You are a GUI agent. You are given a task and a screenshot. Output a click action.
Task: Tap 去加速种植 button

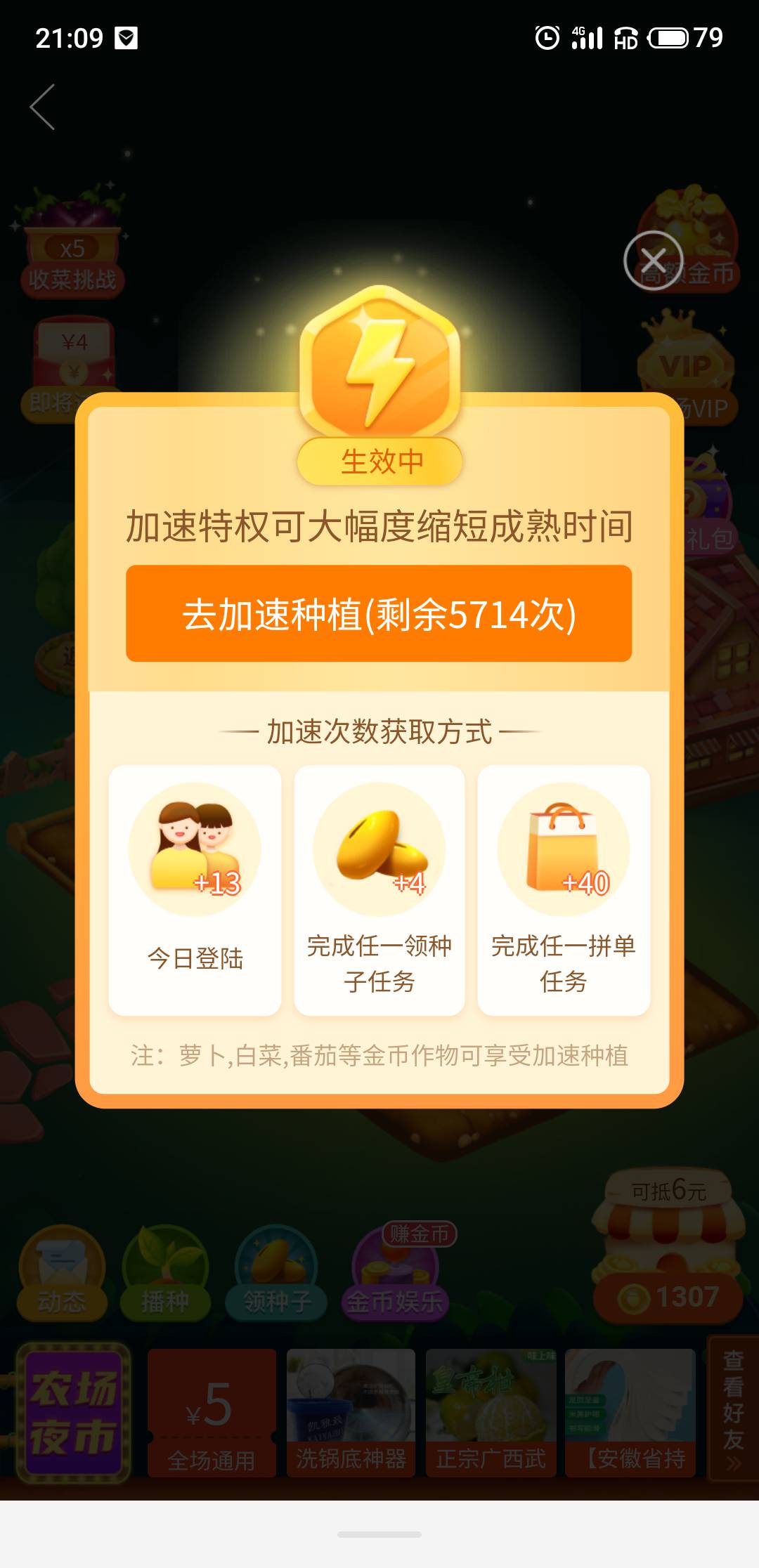click(379, 613)
